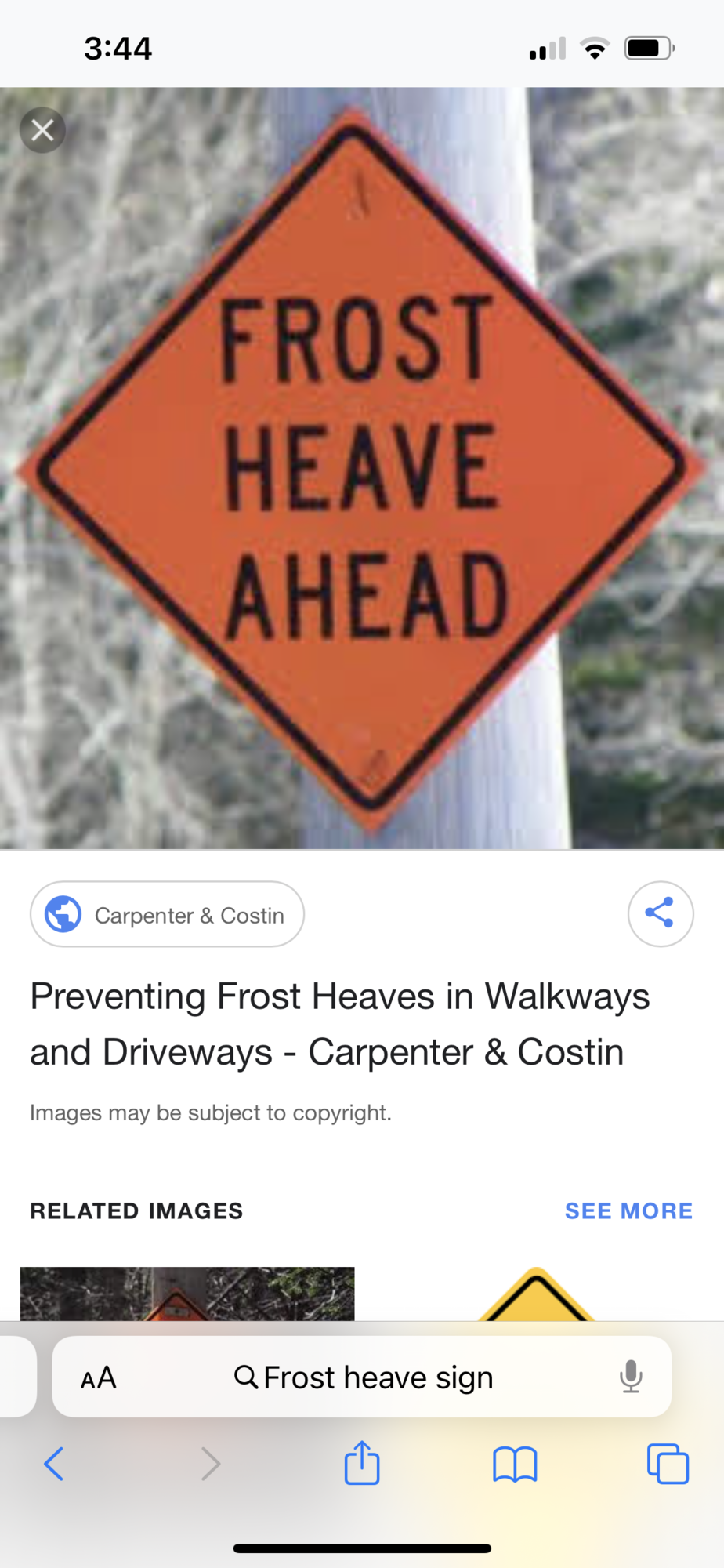
Task: Close the image preview
Action: (42, 129)
